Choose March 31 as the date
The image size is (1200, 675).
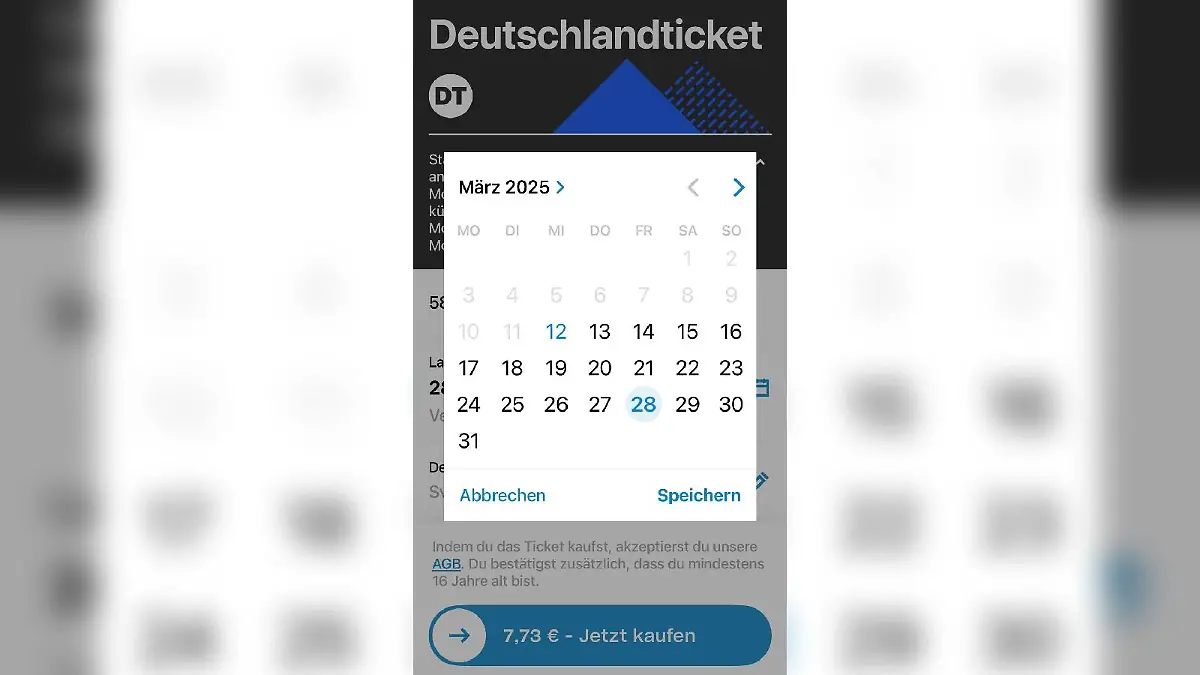click(x=469, y=441)
